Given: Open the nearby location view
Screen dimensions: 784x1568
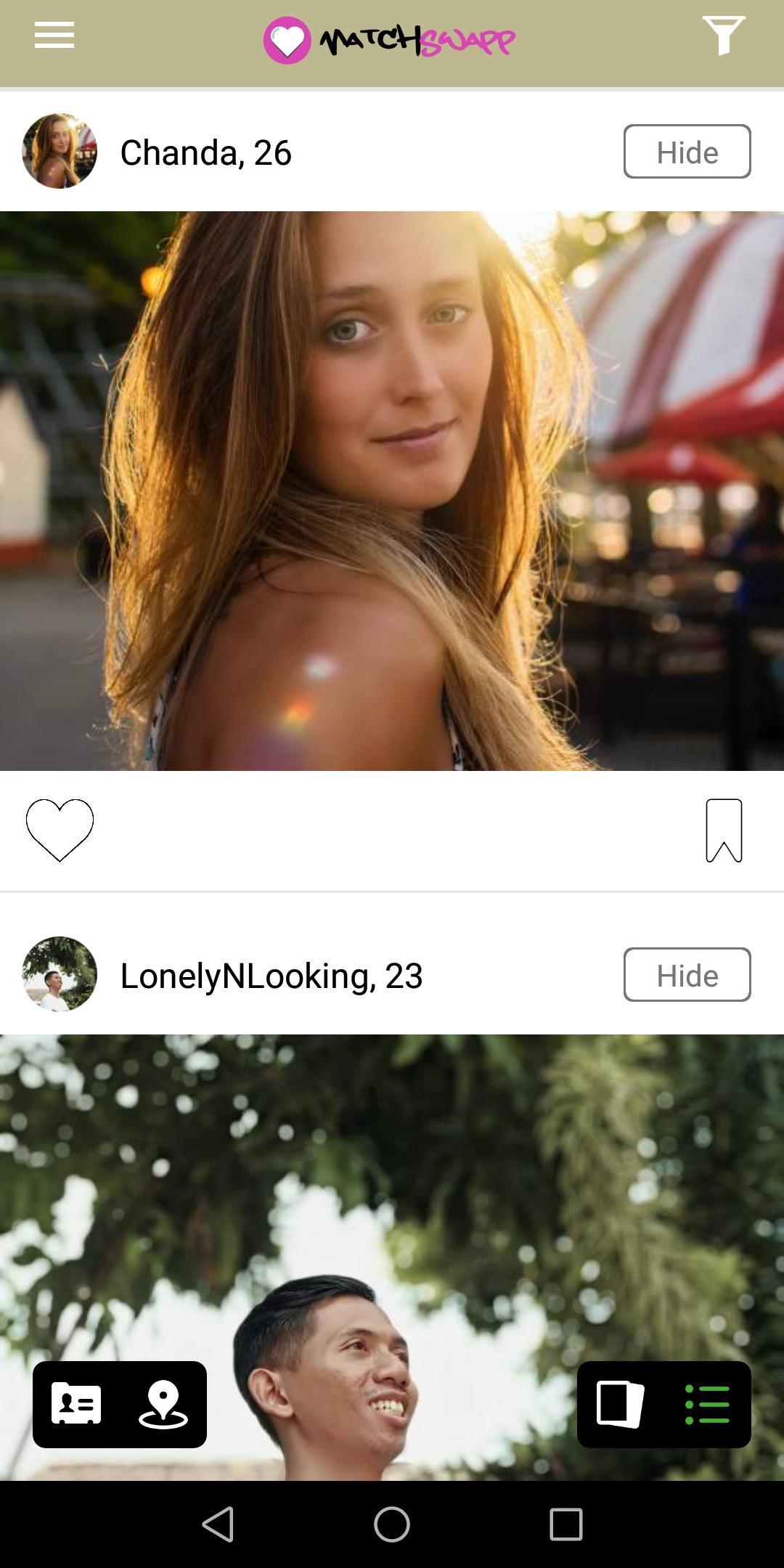Looking at the screenshot, I should tap(164, 1404).
